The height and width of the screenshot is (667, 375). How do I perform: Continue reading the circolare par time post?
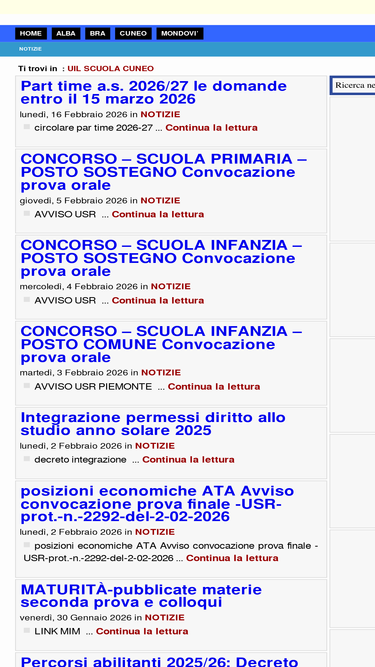(x=211, y=128)
